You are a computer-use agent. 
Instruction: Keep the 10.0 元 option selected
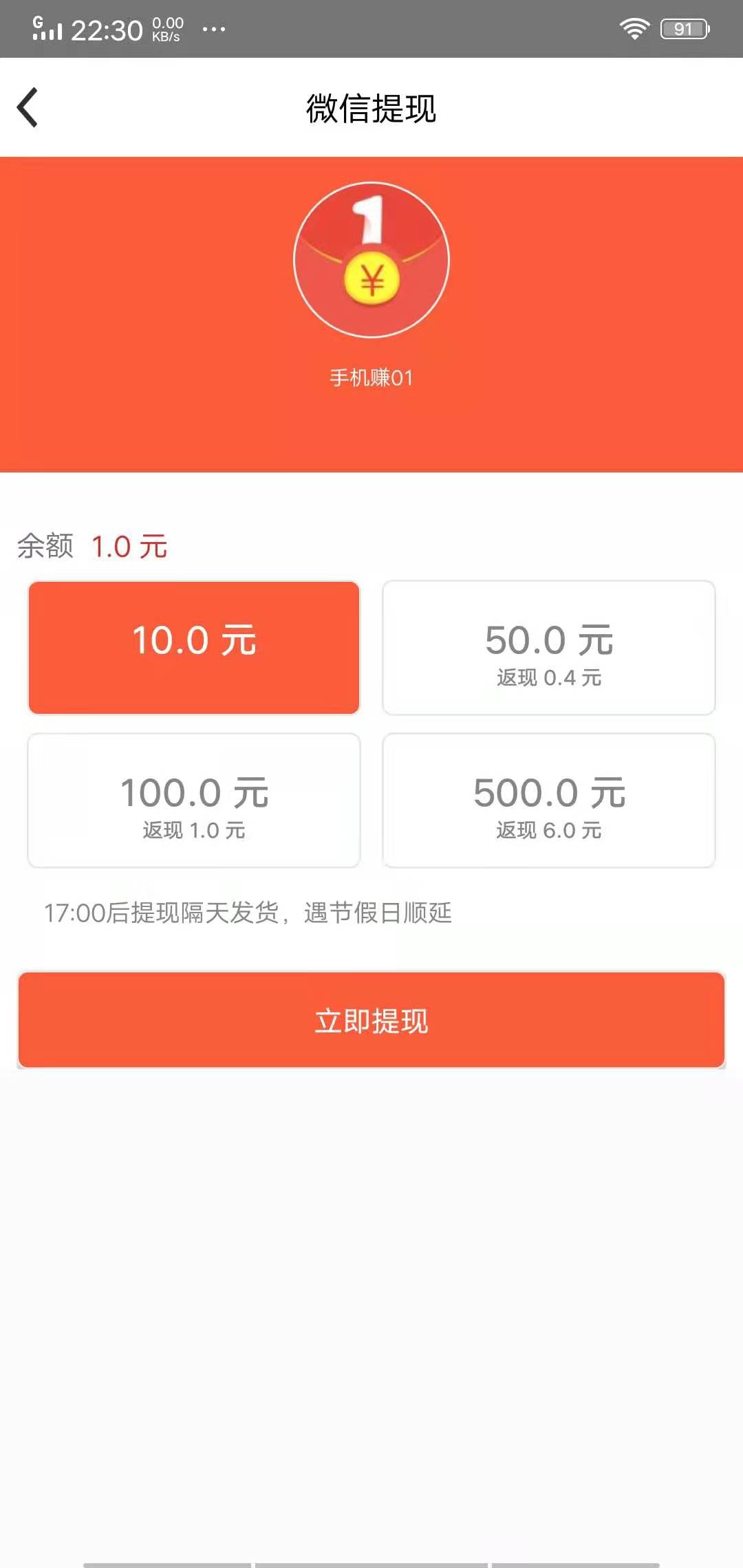tap(193, 646)
